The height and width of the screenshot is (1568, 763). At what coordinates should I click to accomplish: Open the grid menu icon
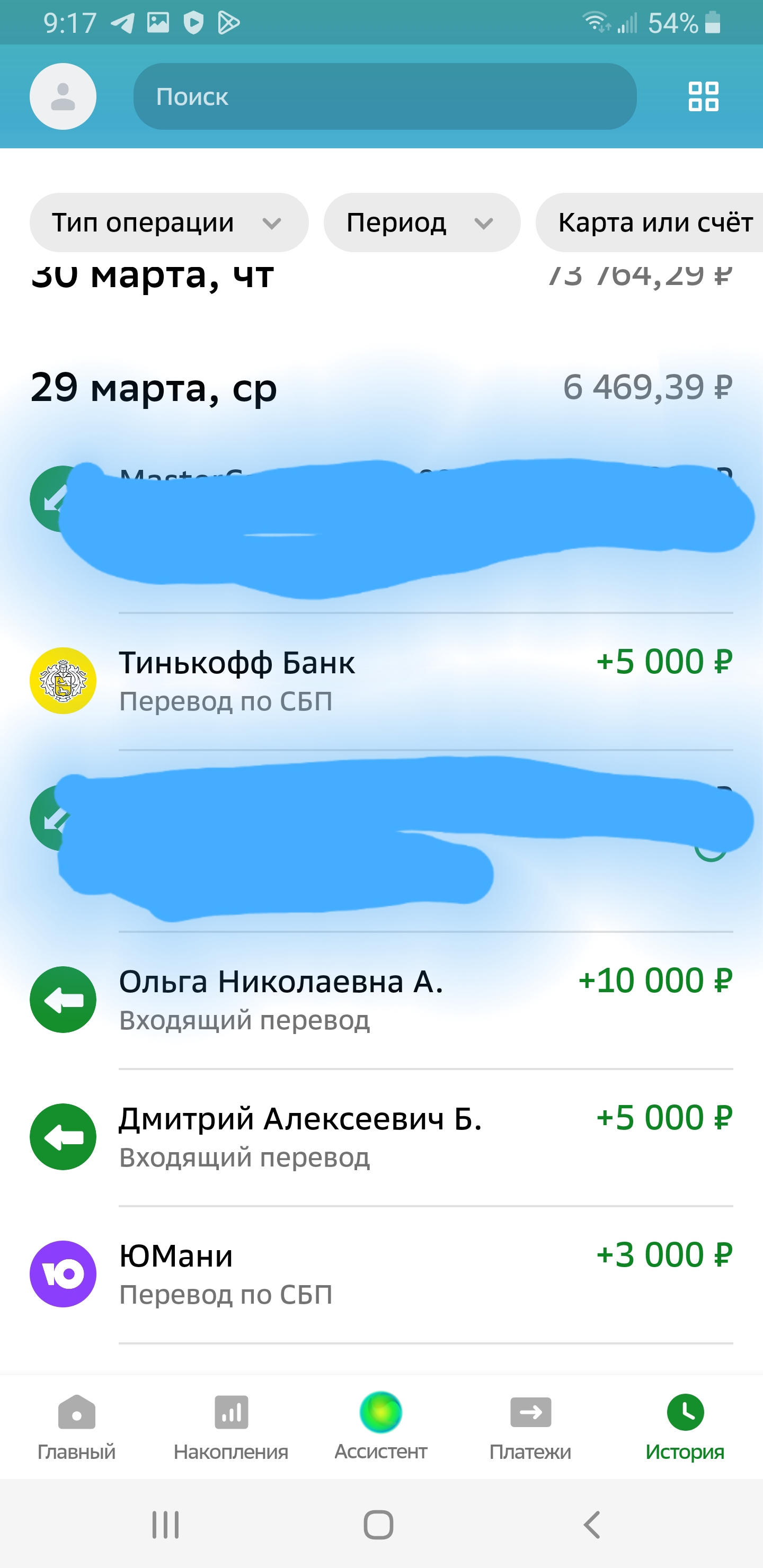pos(703,96)
